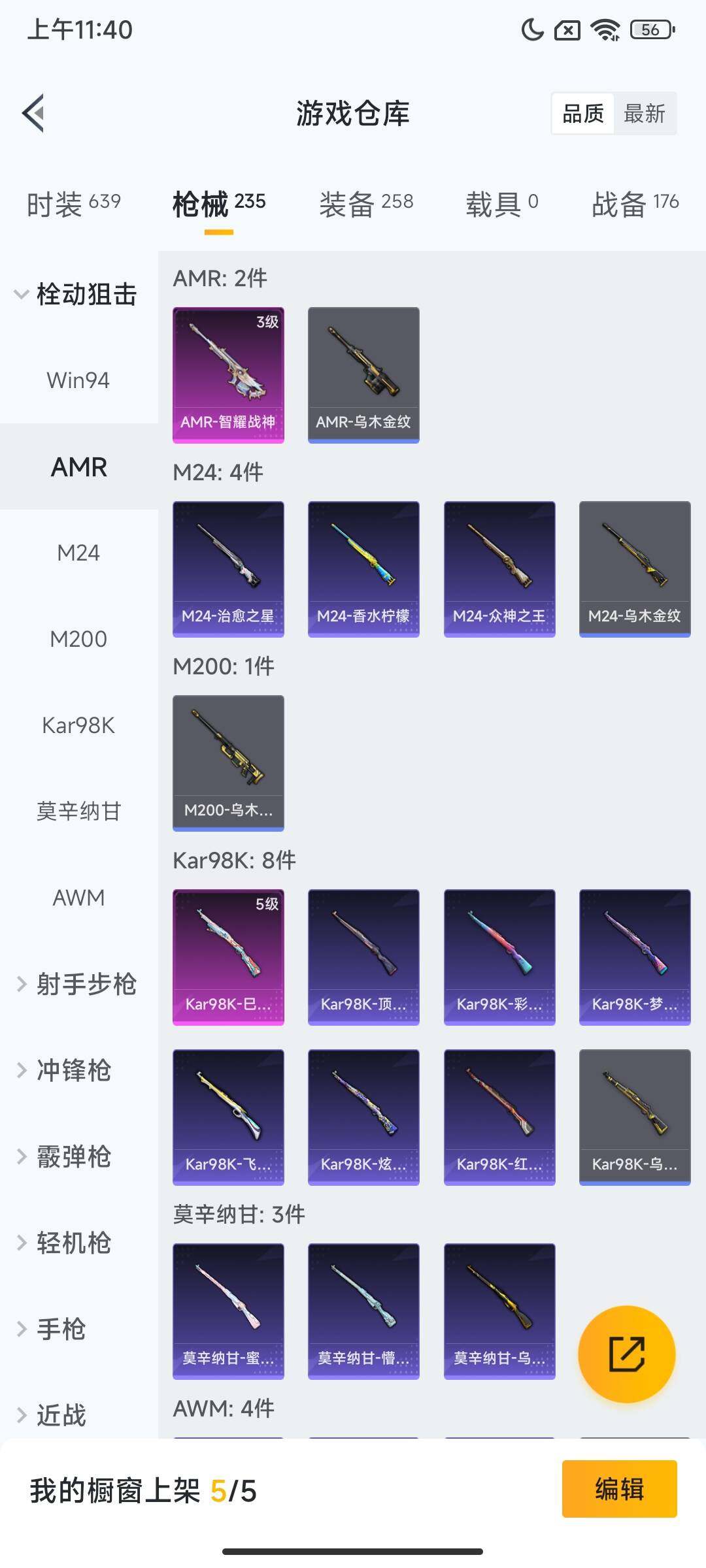Screen dimensions: 706x1568
Task: Tap the 编辑 button
Action: [x=619, y=1489]
